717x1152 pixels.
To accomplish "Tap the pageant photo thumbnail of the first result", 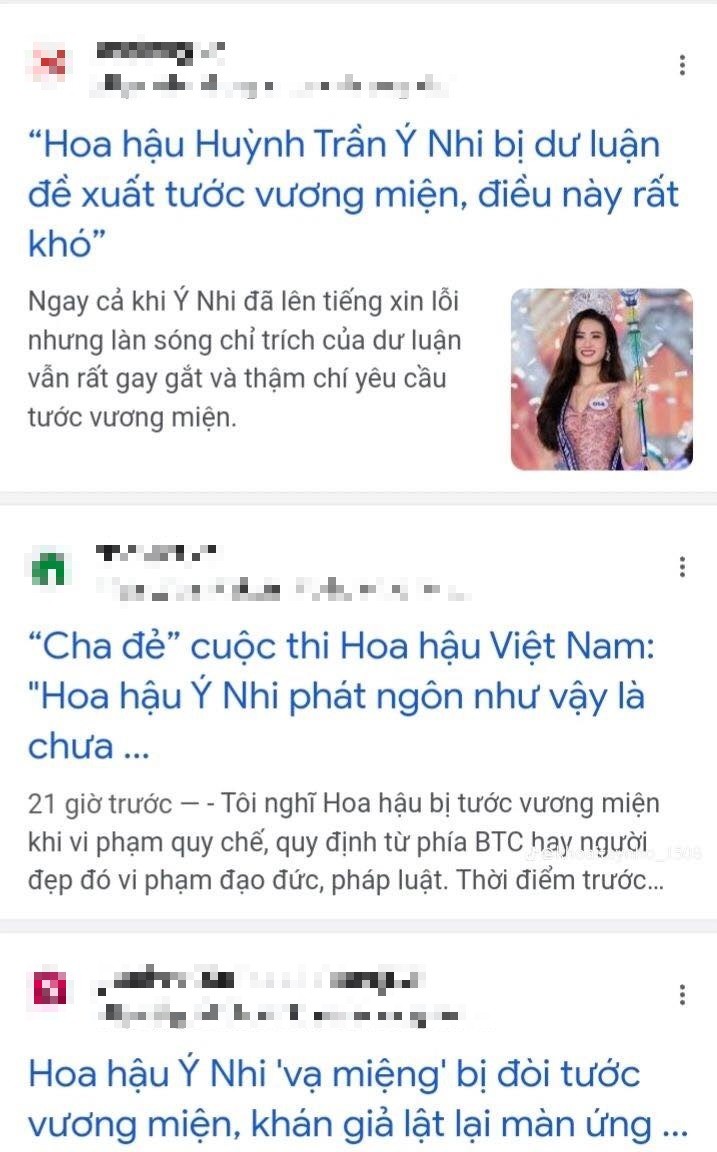I will [x=601, y=379].
